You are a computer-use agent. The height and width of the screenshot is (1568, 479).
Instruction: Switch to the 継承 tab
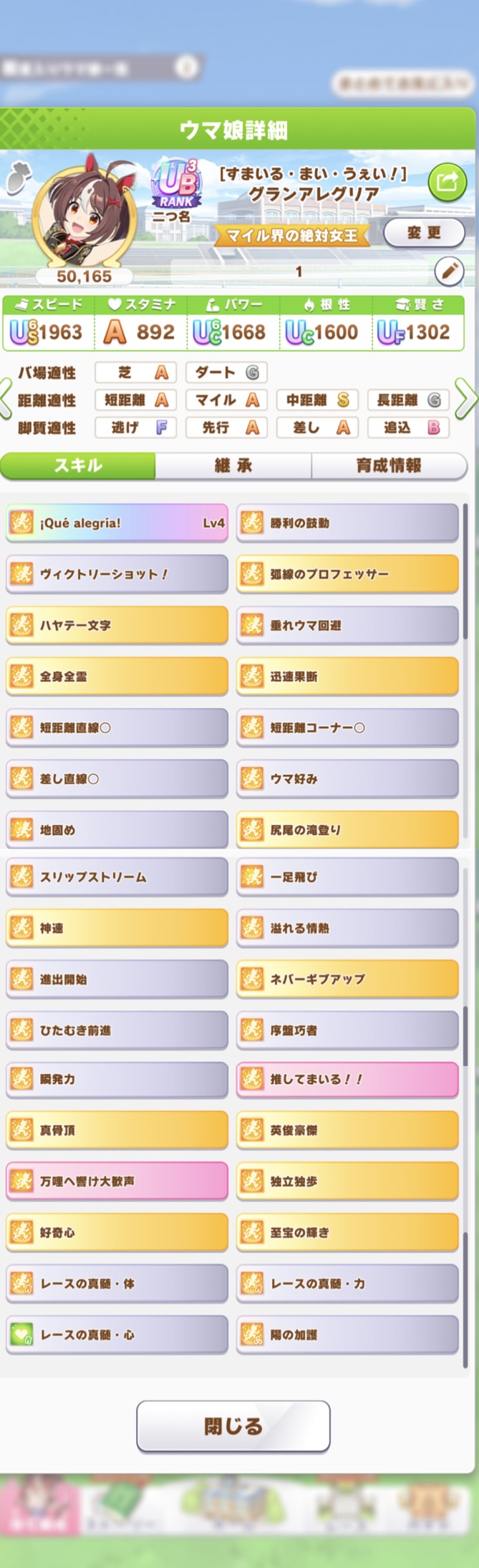(233, 465)
